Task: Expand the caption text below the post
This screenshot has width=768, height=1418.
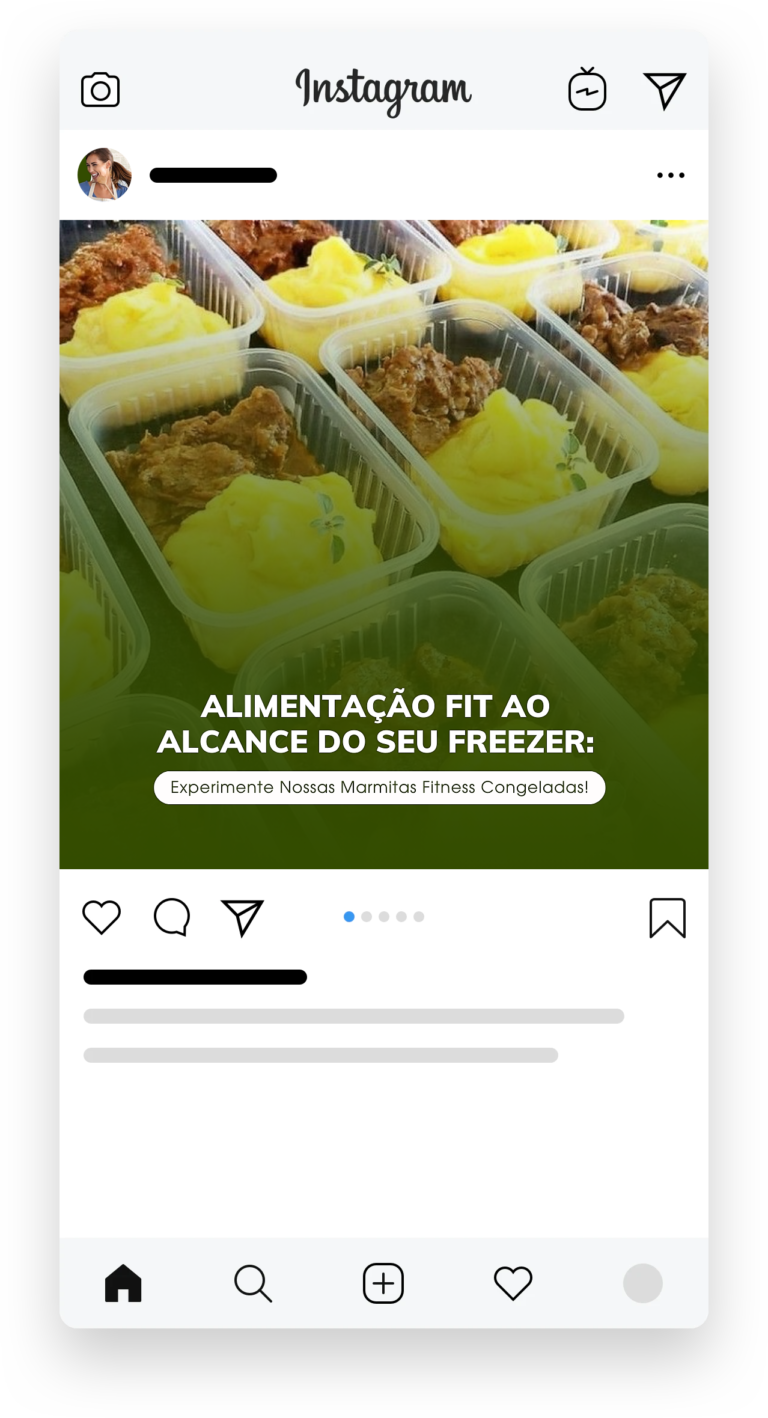Action: click(355, 1016)
